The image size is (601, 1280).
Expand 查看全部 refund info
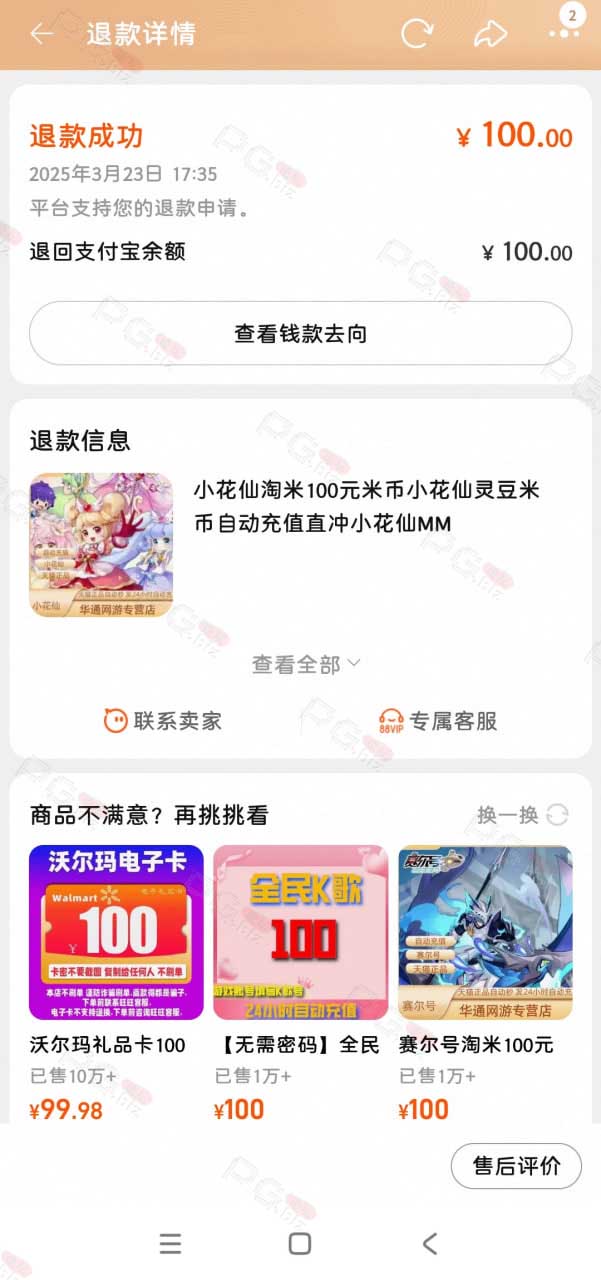(x=305, y=664)
